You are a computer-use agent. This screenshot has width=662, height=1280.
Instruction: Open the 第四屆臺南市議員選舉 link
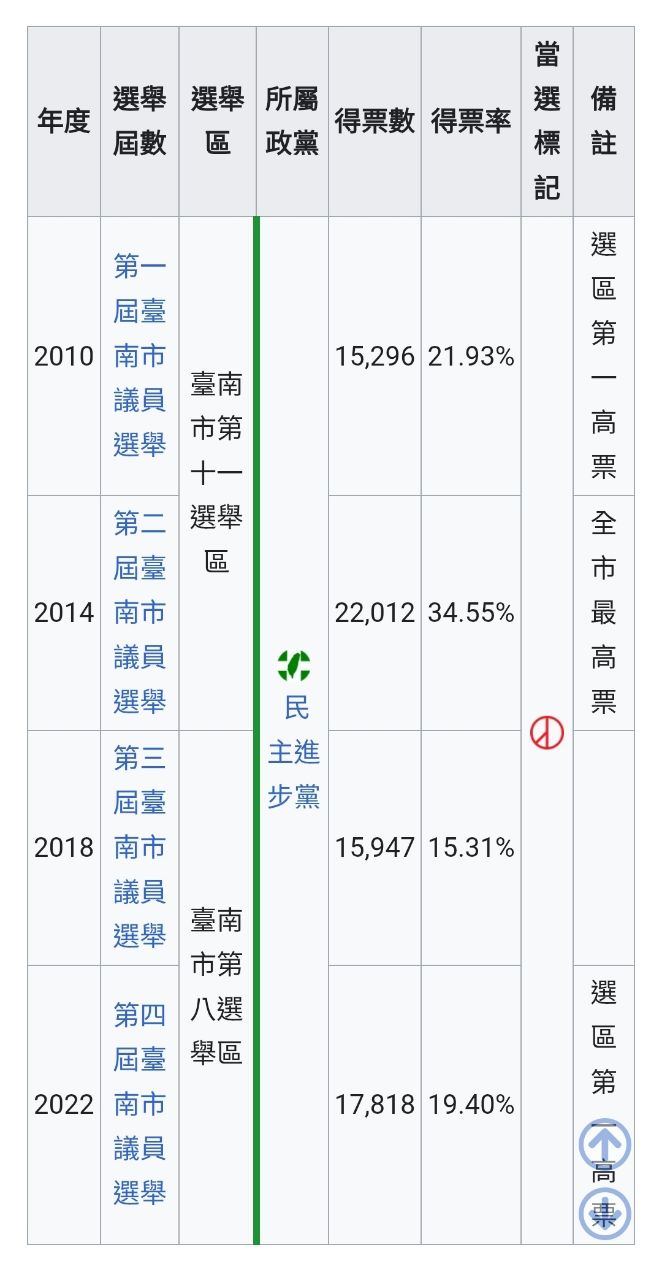click(x=139, y=1104)
